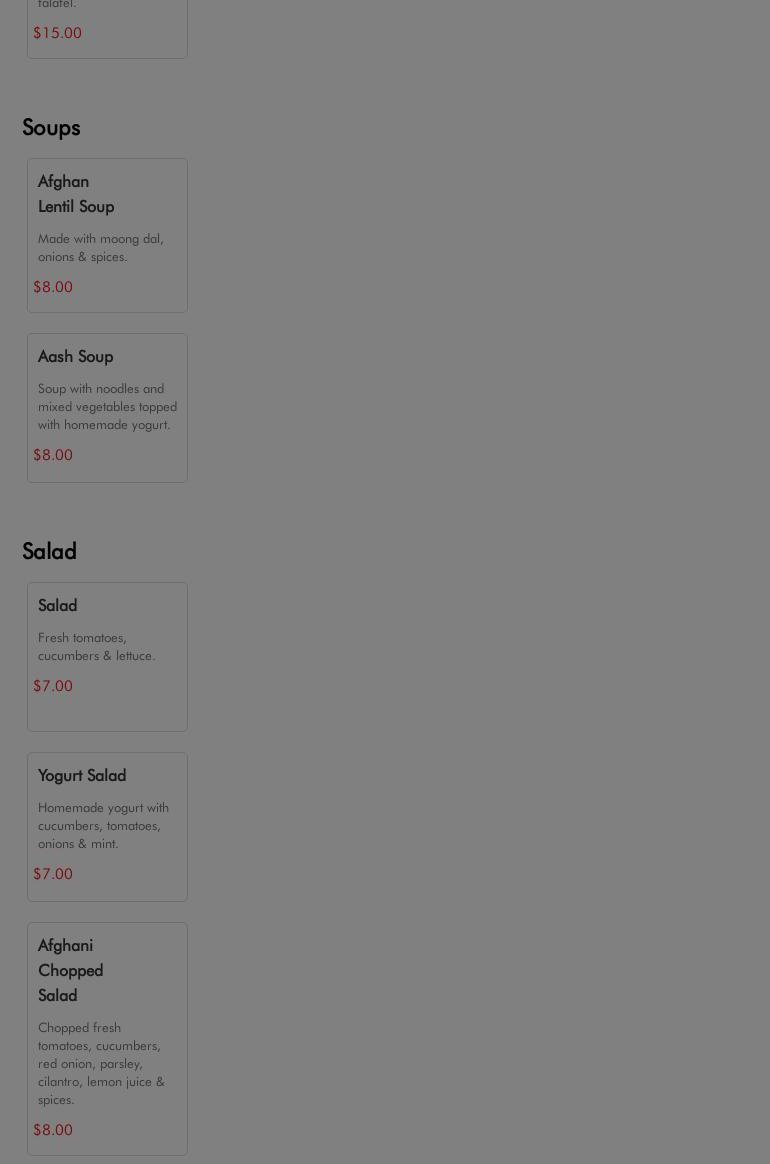Open the Afghan Lentil Soup item
This screenshot has height=1164, width=770.
pos(106,234)
